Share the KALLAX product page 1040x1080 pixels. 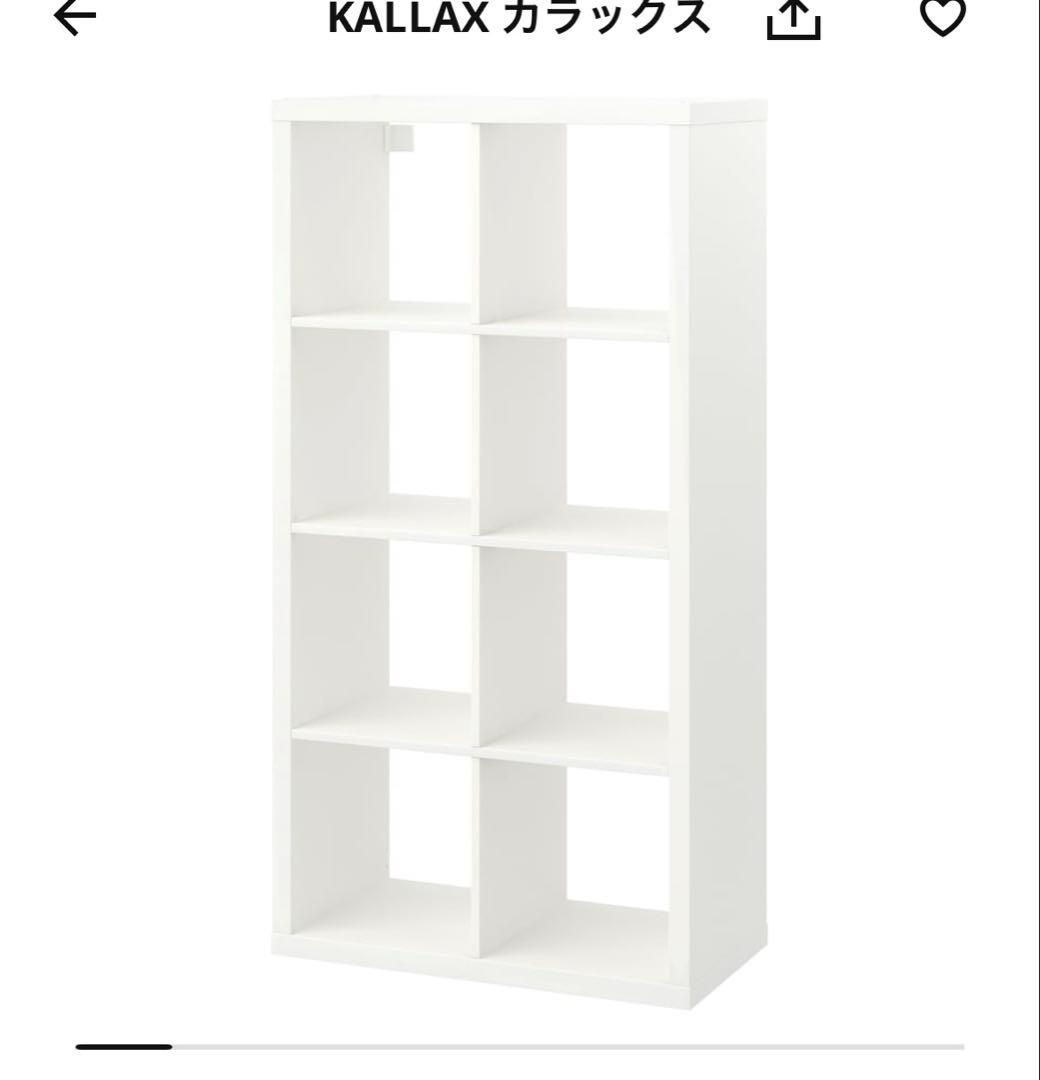tap(793, 17)
